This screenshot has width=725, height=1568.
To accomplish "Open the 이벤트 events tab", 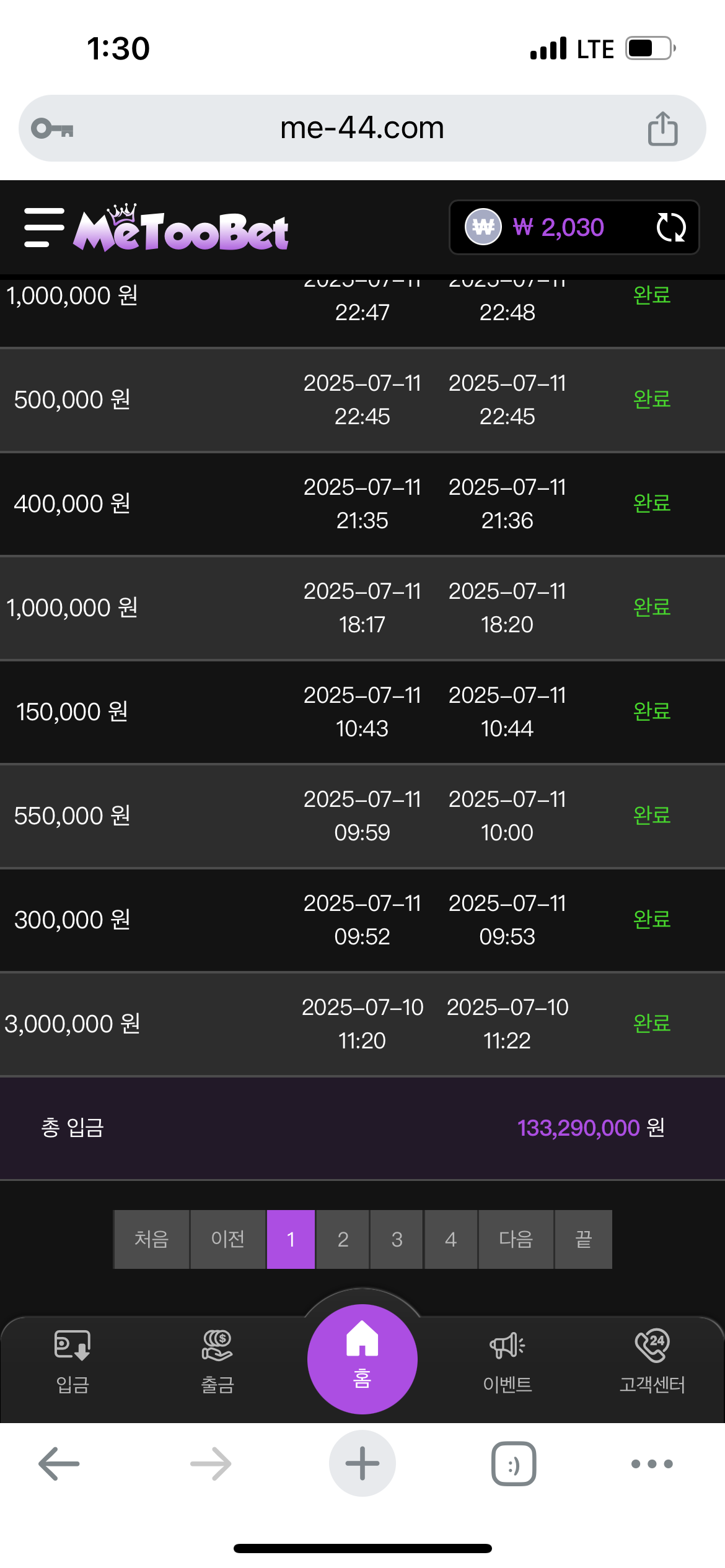I will pyautogui.click(x=507, y=1361).
